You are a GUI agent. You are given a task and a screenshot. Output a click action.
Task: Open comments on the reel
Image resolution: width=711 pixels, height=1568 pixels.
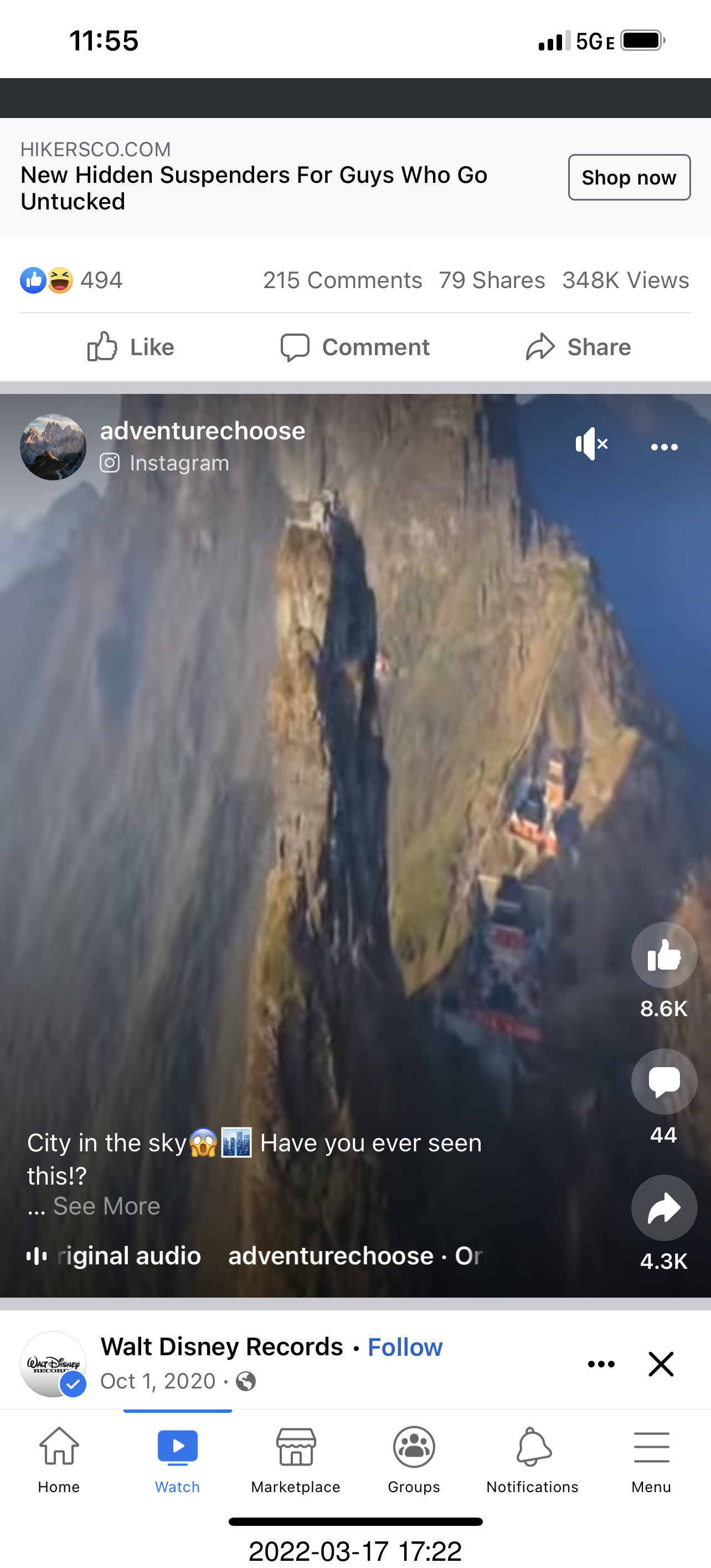tap(663, 1082)
